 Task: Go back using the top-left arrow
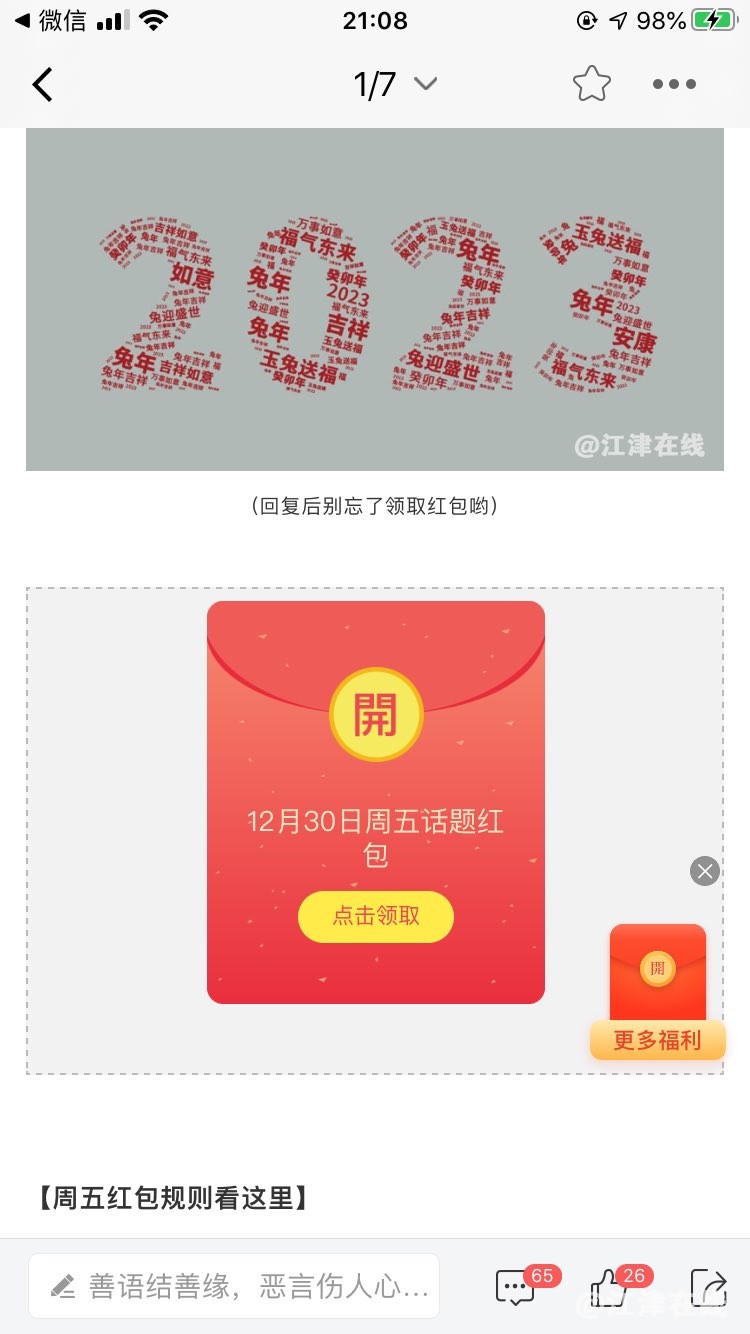pyautogui.click(x=43, y=85)
